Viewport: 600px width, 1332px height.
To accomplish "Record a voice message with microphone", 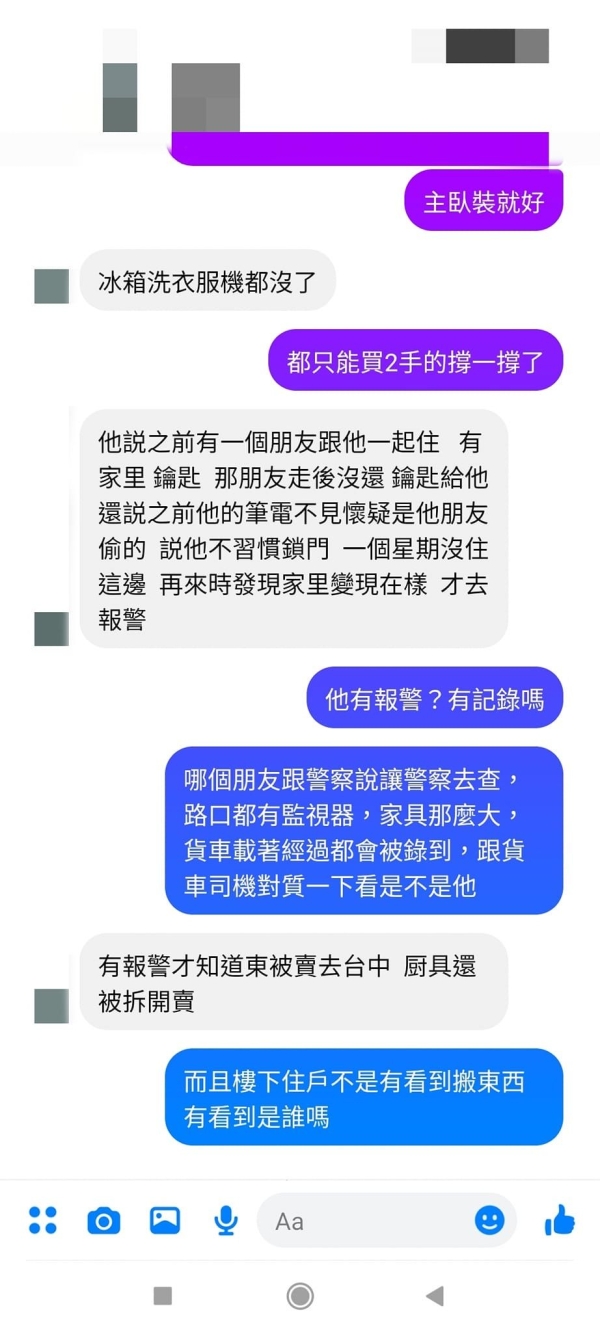I will (x=226, y=1220).
